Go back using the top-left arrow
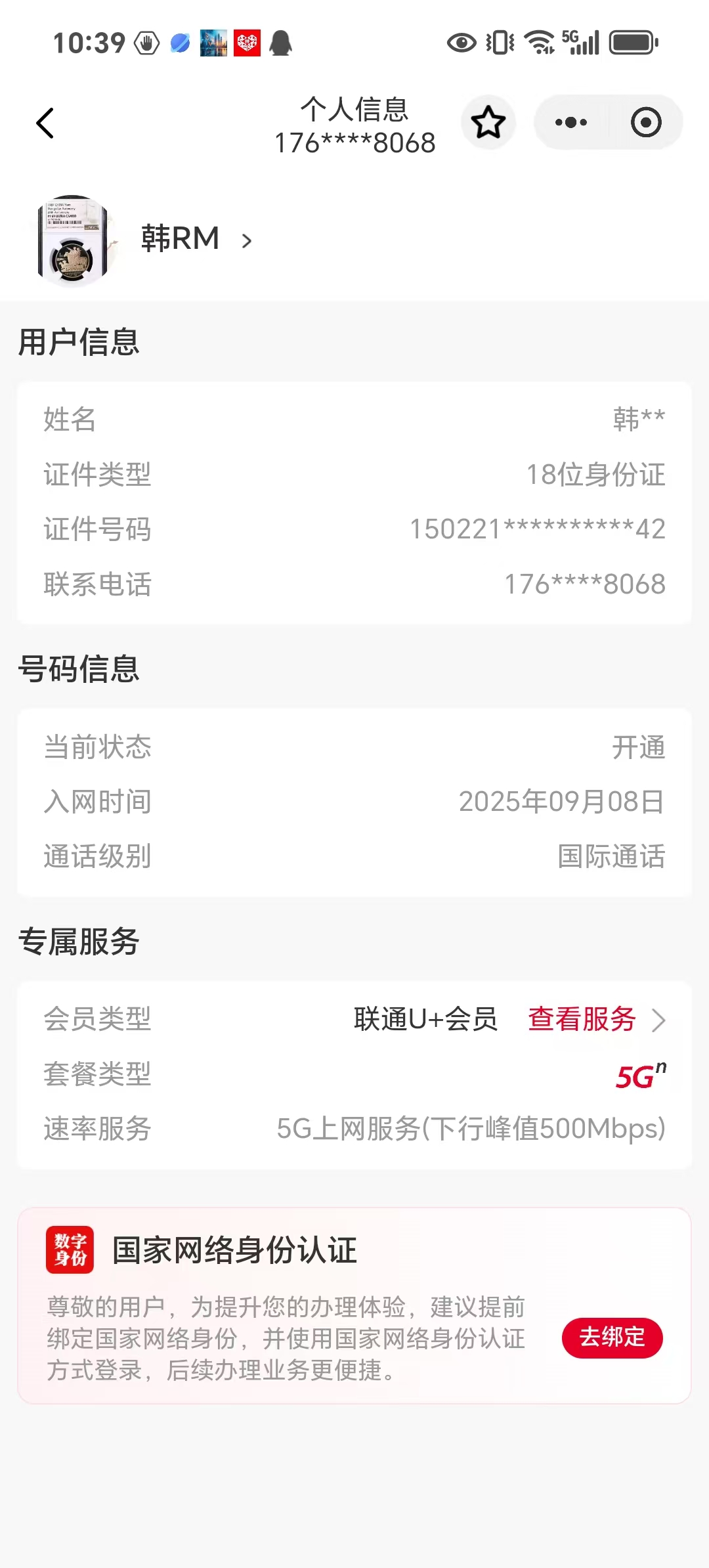The height and width of the screenshot is (1568, 709). click(x=45, y=123)
